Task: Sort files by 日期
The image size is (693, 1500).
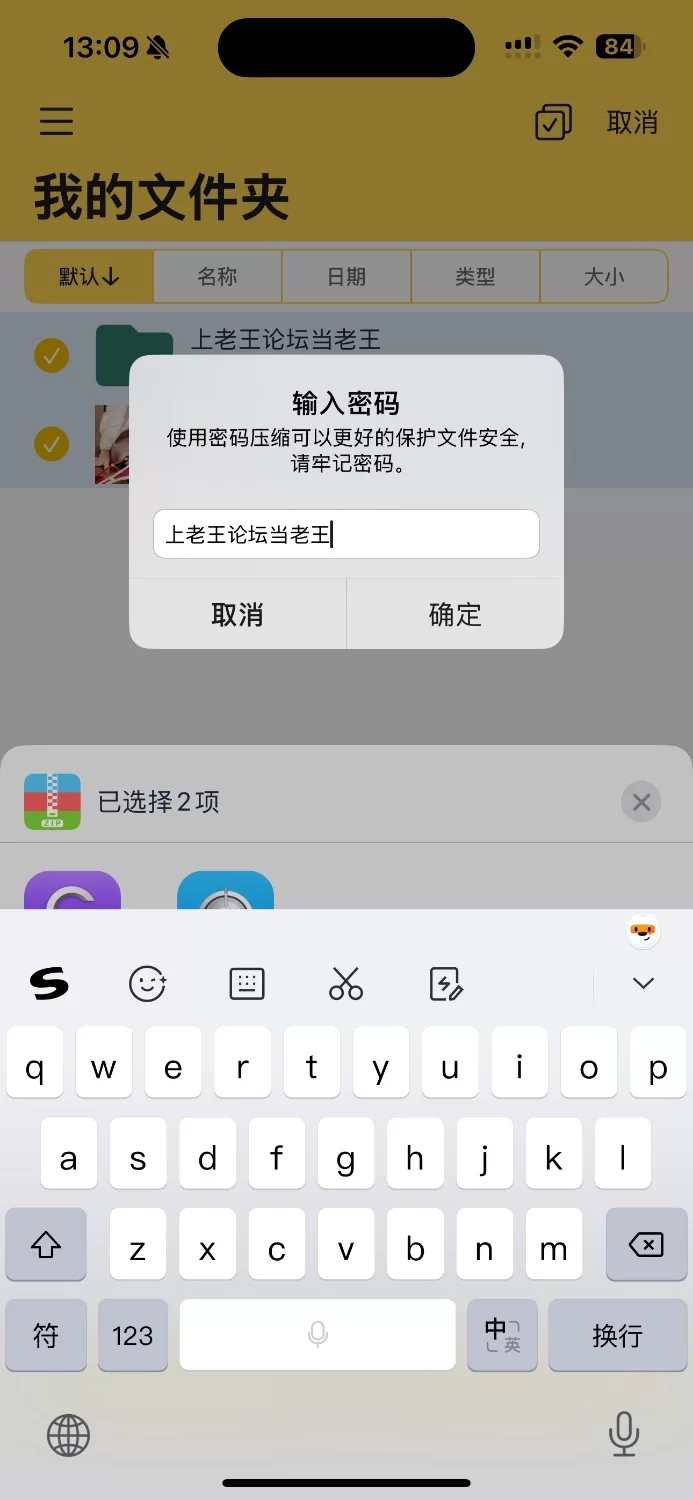Action: point(346,276)
